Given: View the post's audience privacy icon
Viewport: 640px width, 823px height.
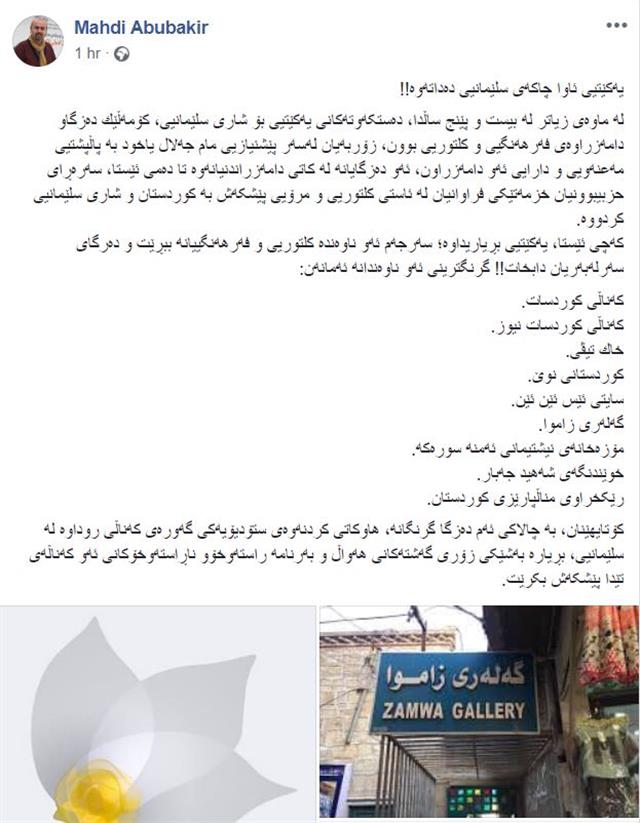Looking at the screenshot, I should pos(121,52).
